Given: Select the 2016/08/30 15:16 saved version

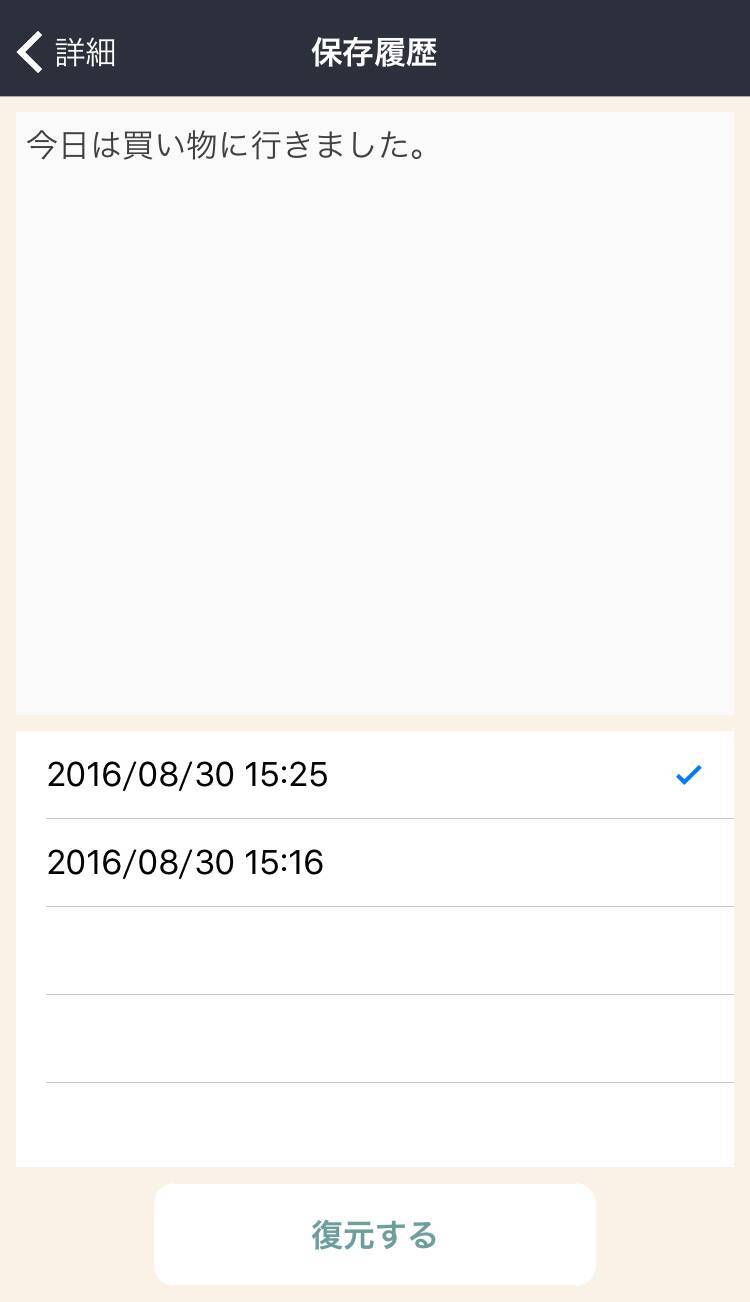Looking at the screenshot, I should [374, 863].
